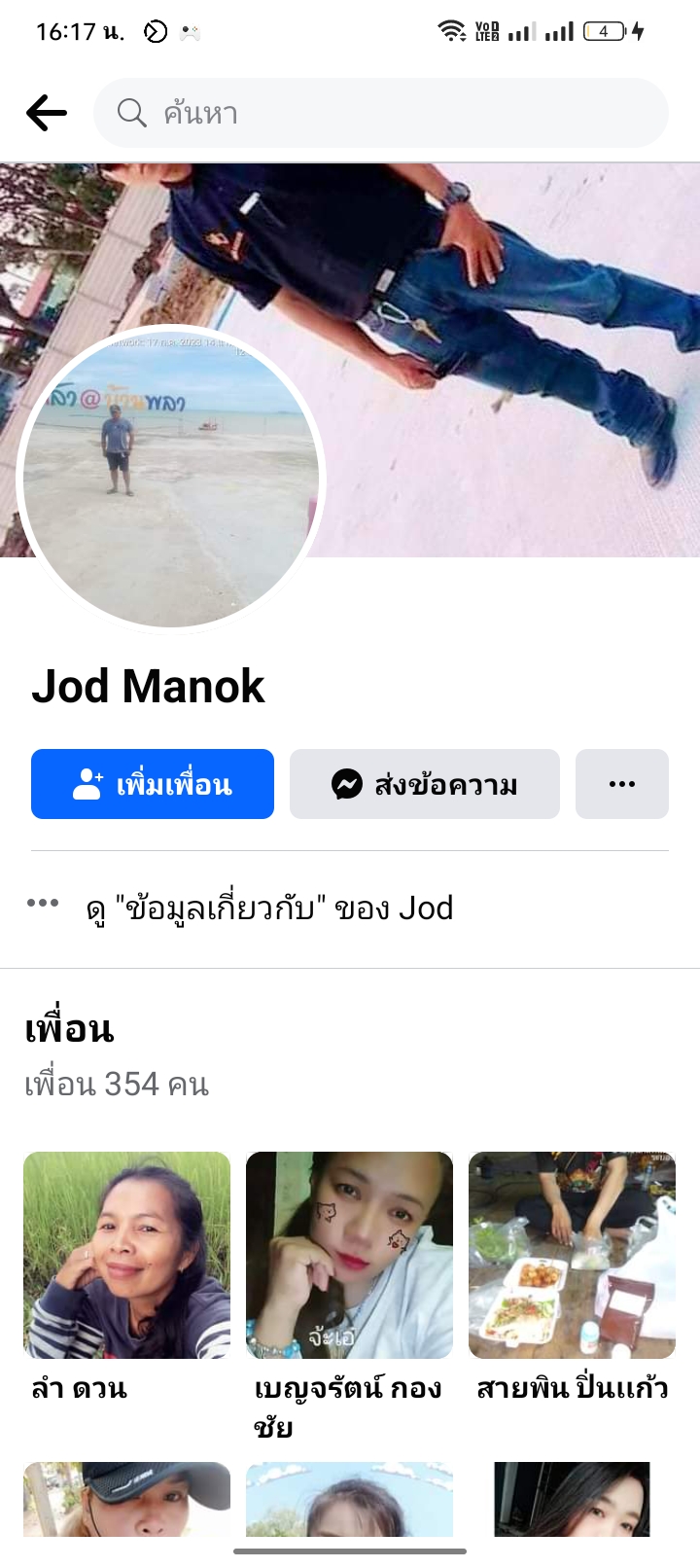The height and width of the screenshot is (1568, 700).
Task: Go back using the arrow icon
Action: (x=47, y=113)
